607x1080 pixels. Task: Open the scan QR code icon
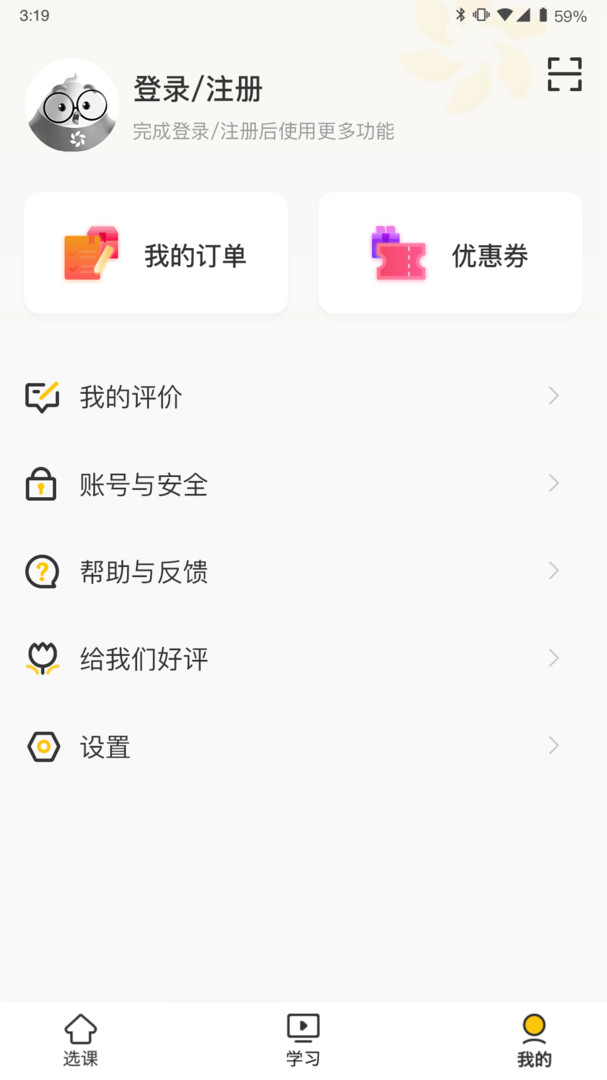[x=564, y=75]
